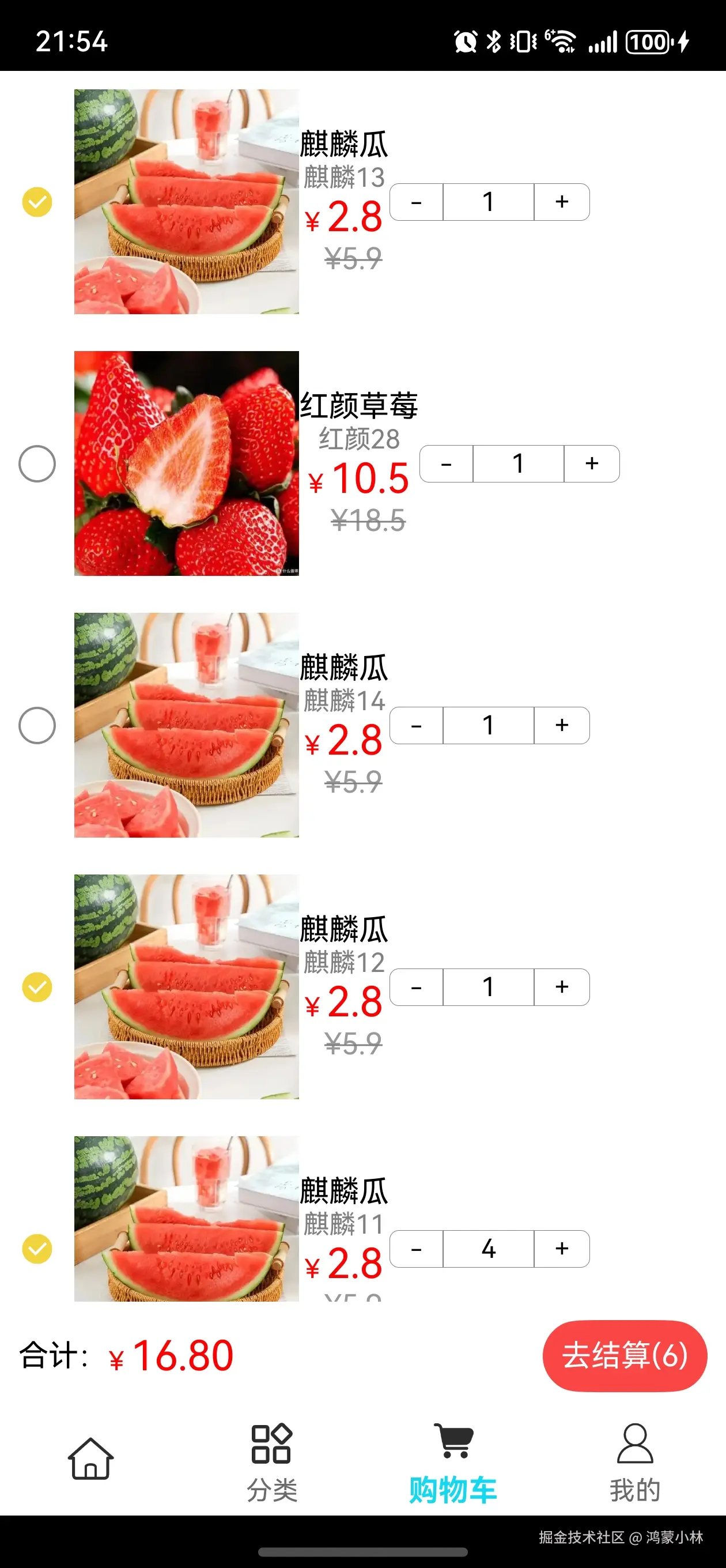Screen dimensions: 726x1568
Task: Tap the plus button for 麒麟13 watermelon
Action: tap(561, 202)
